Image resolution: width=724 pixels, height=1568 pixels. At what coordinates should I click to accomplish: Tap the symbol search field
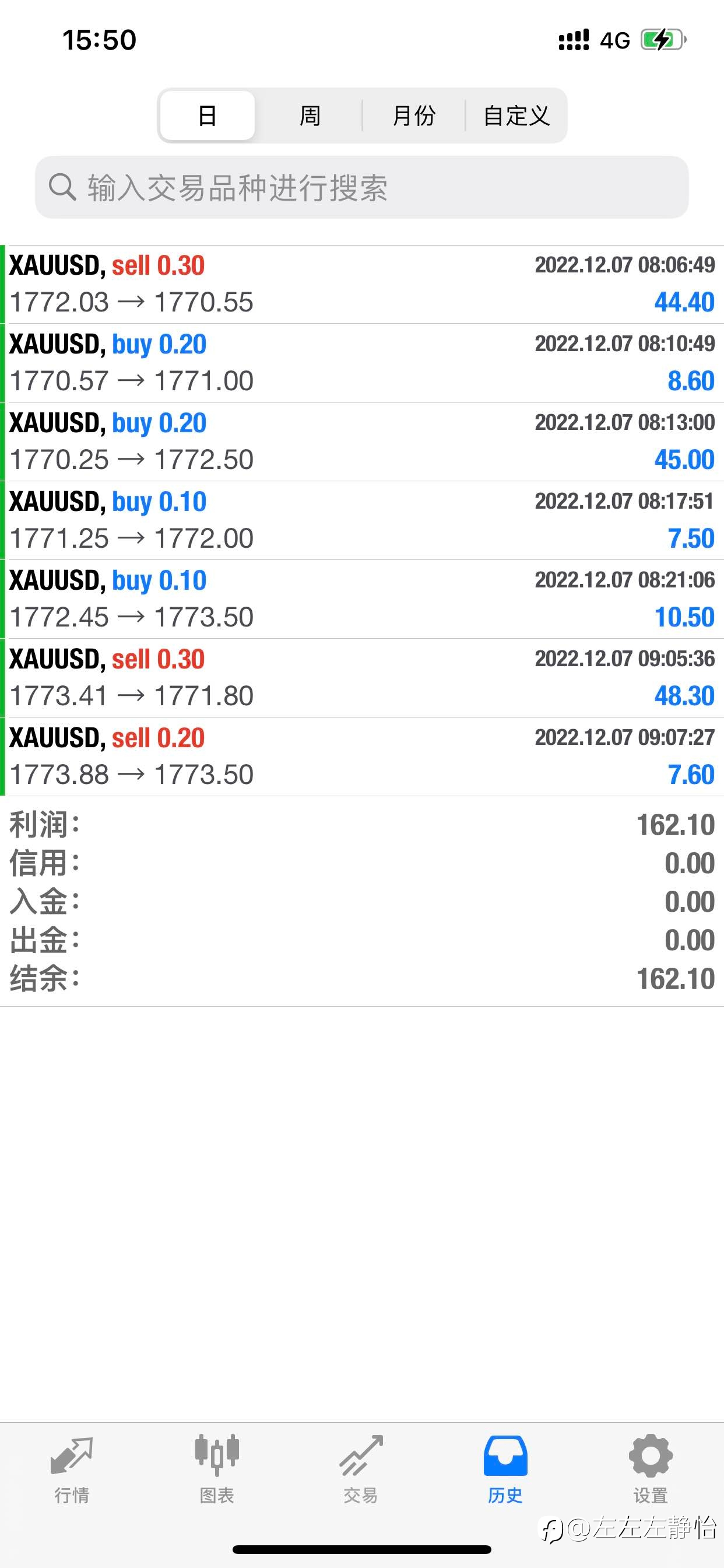tap(362, 187)
